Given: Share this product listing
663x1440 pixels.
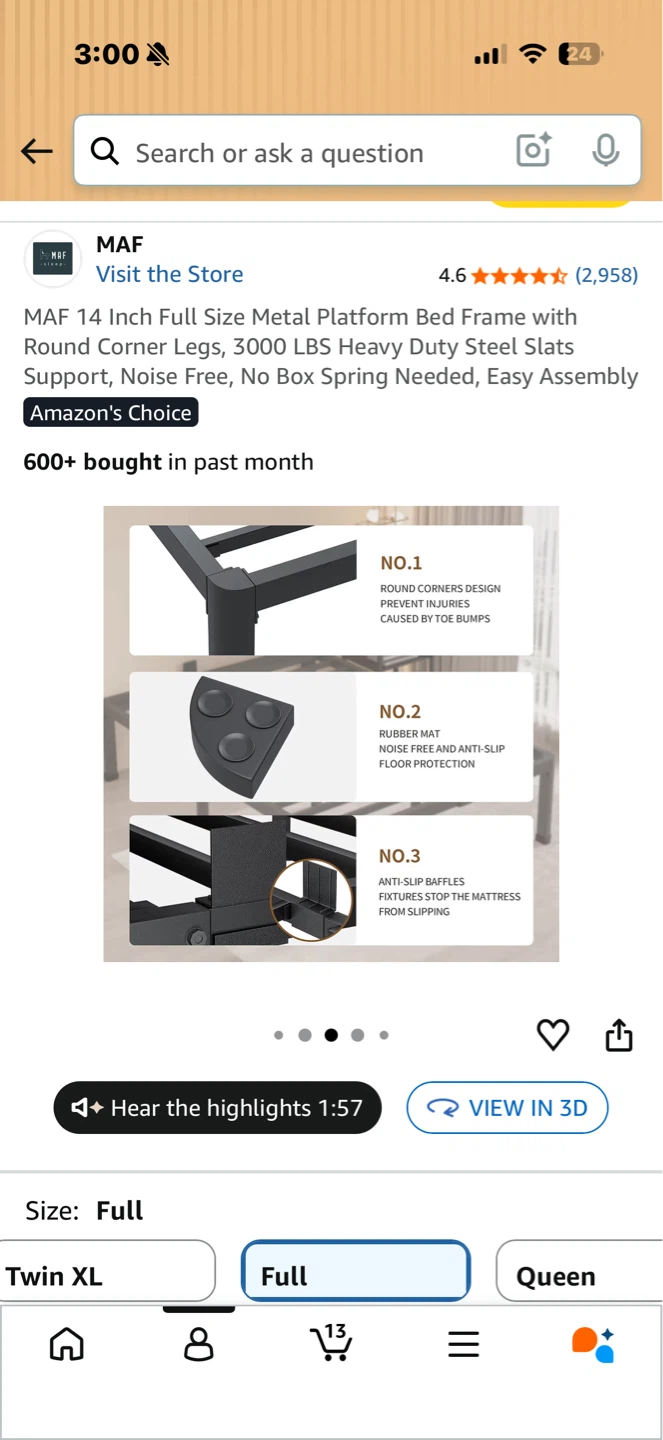Looking at the screenshot, I should 619,1035.
